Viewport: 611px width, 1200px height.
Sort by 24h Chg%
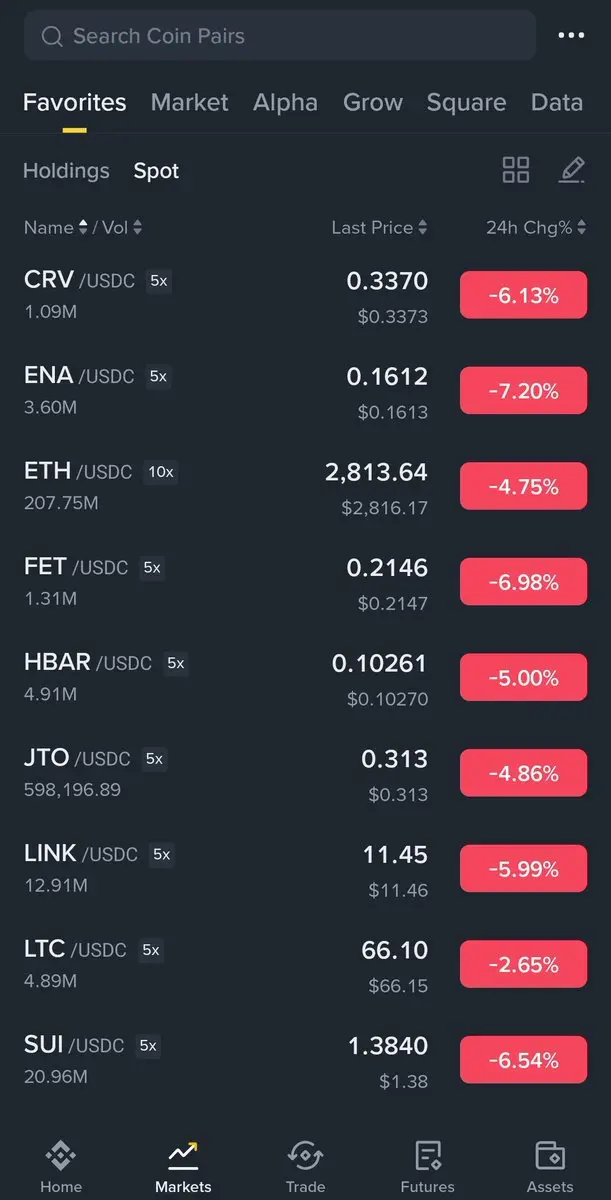pyautogui.click(x=535, y=228)
